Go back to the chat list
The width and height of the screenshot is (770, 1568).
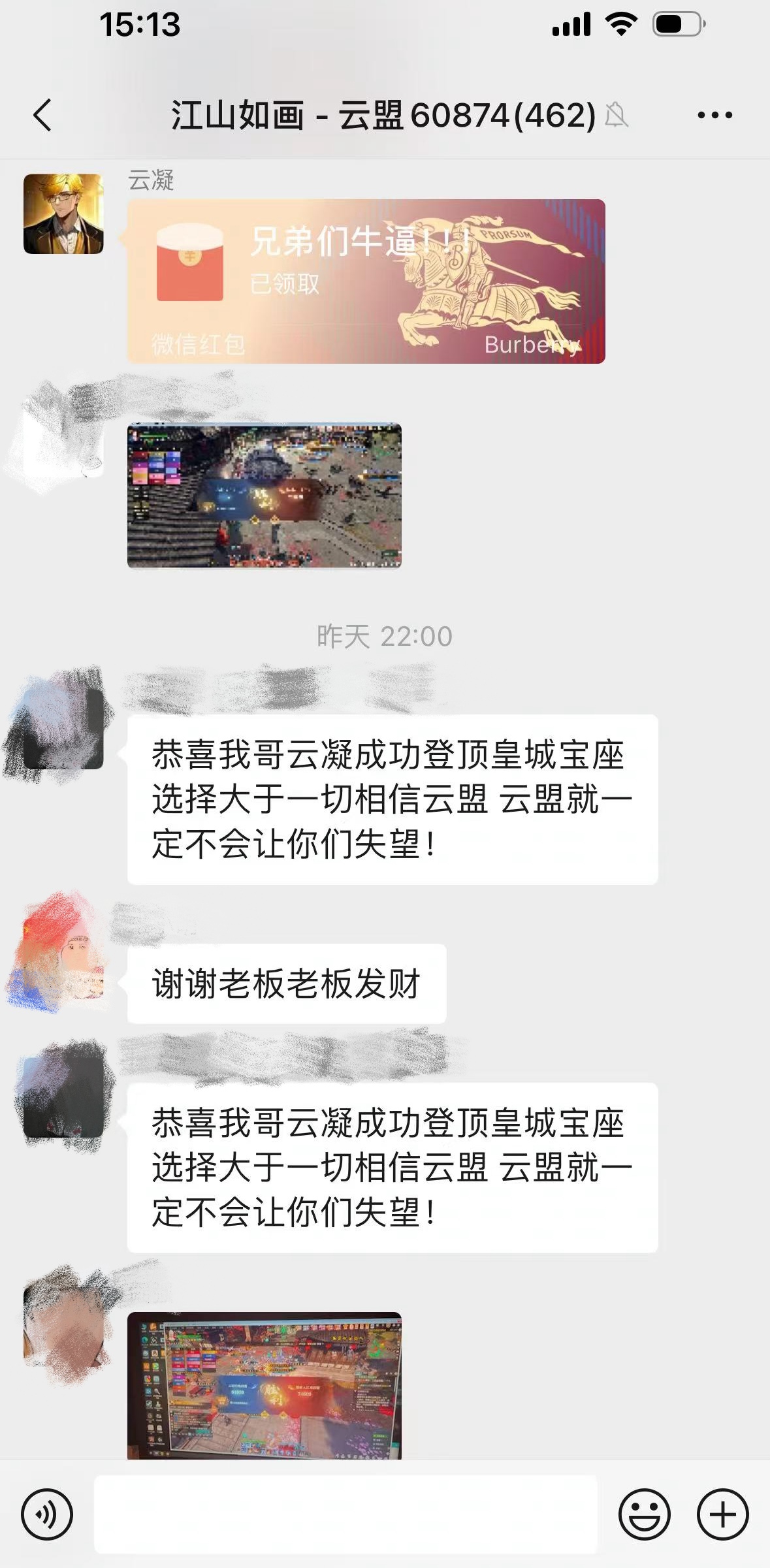point(43,116)
